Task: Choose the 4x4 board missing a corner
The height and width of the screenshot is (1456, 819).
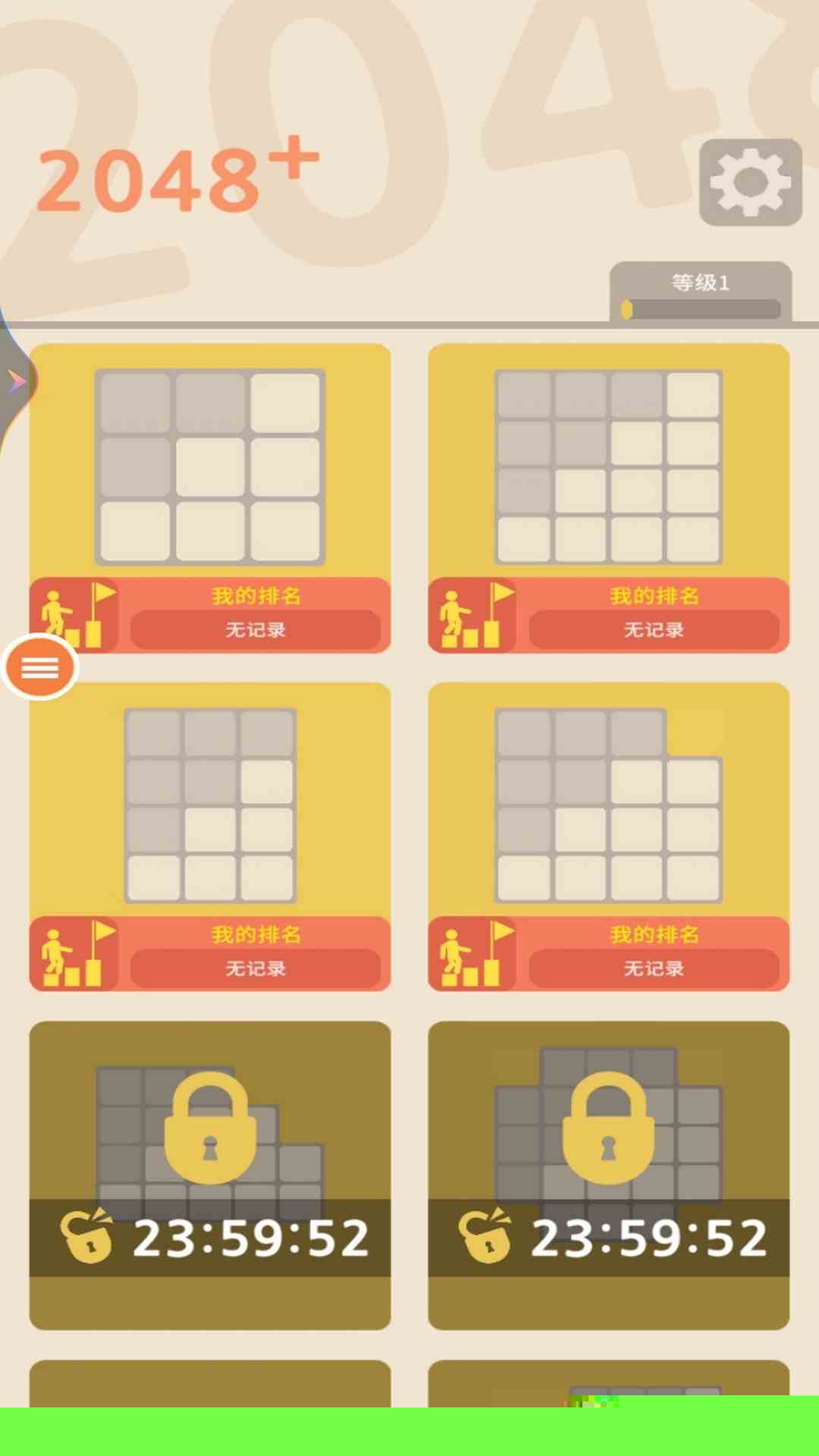Action: [x=608, y=805]
